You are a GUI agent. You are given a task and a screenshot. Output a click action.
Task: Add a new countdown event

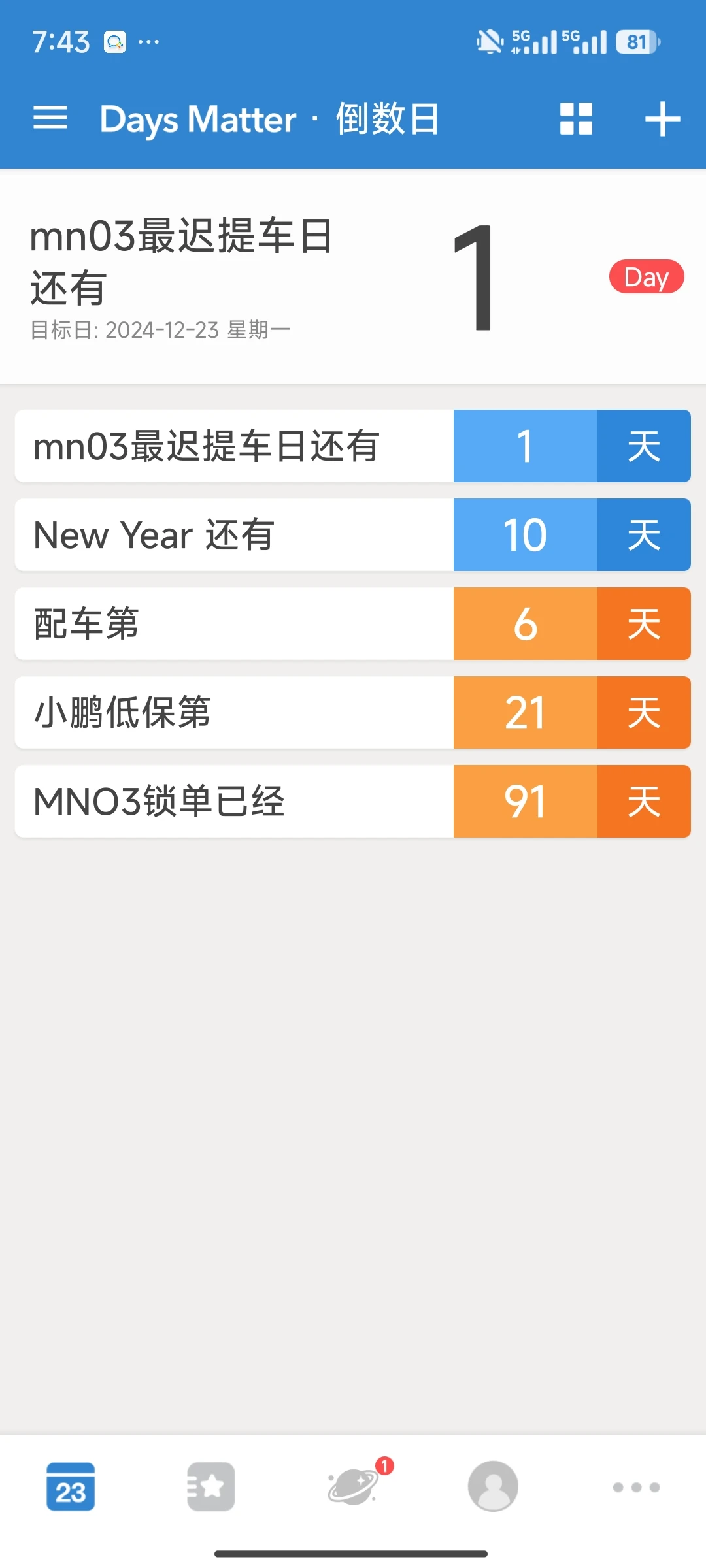pyautogui.click(x=662, y=119)
